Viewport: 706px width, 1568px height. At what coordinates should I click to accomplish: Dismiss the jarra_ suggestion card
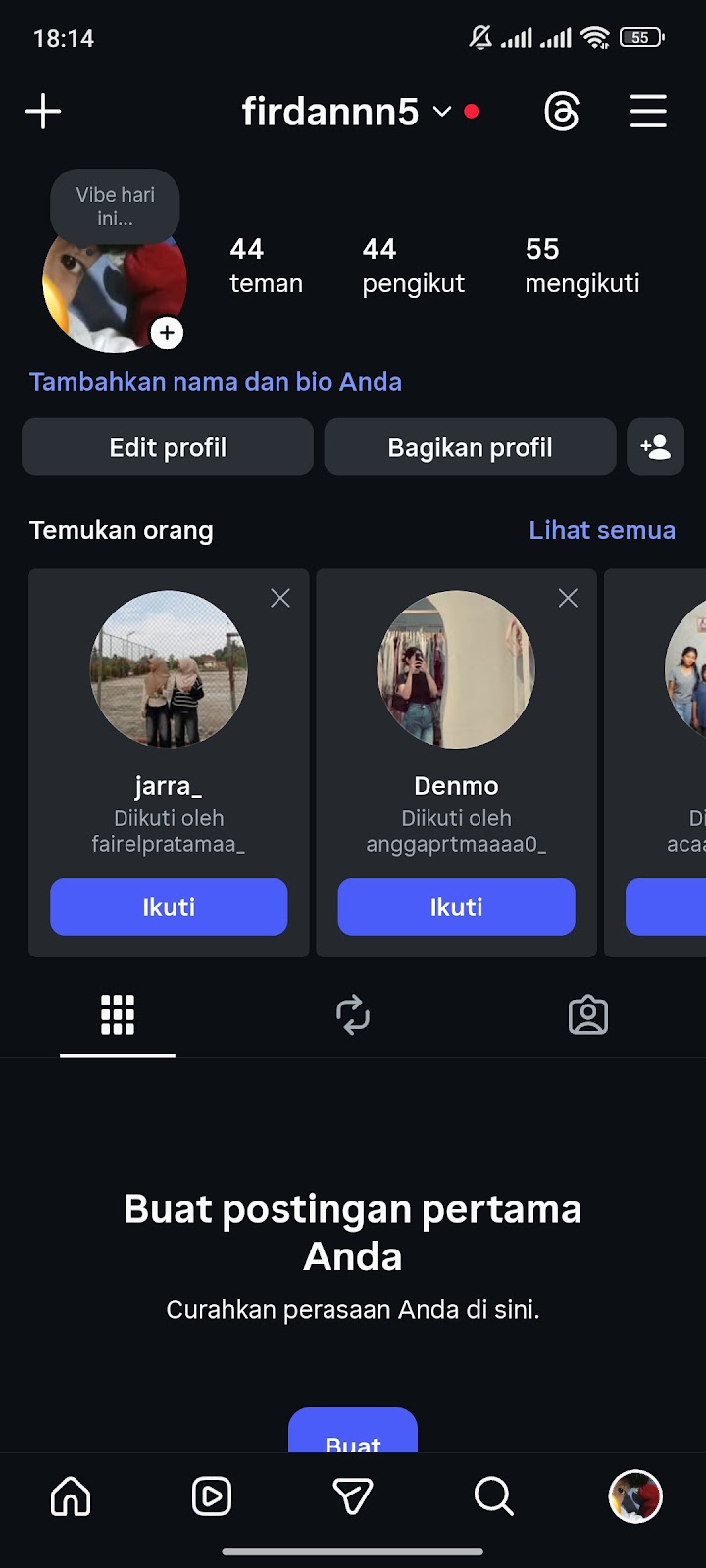point(280,598)
